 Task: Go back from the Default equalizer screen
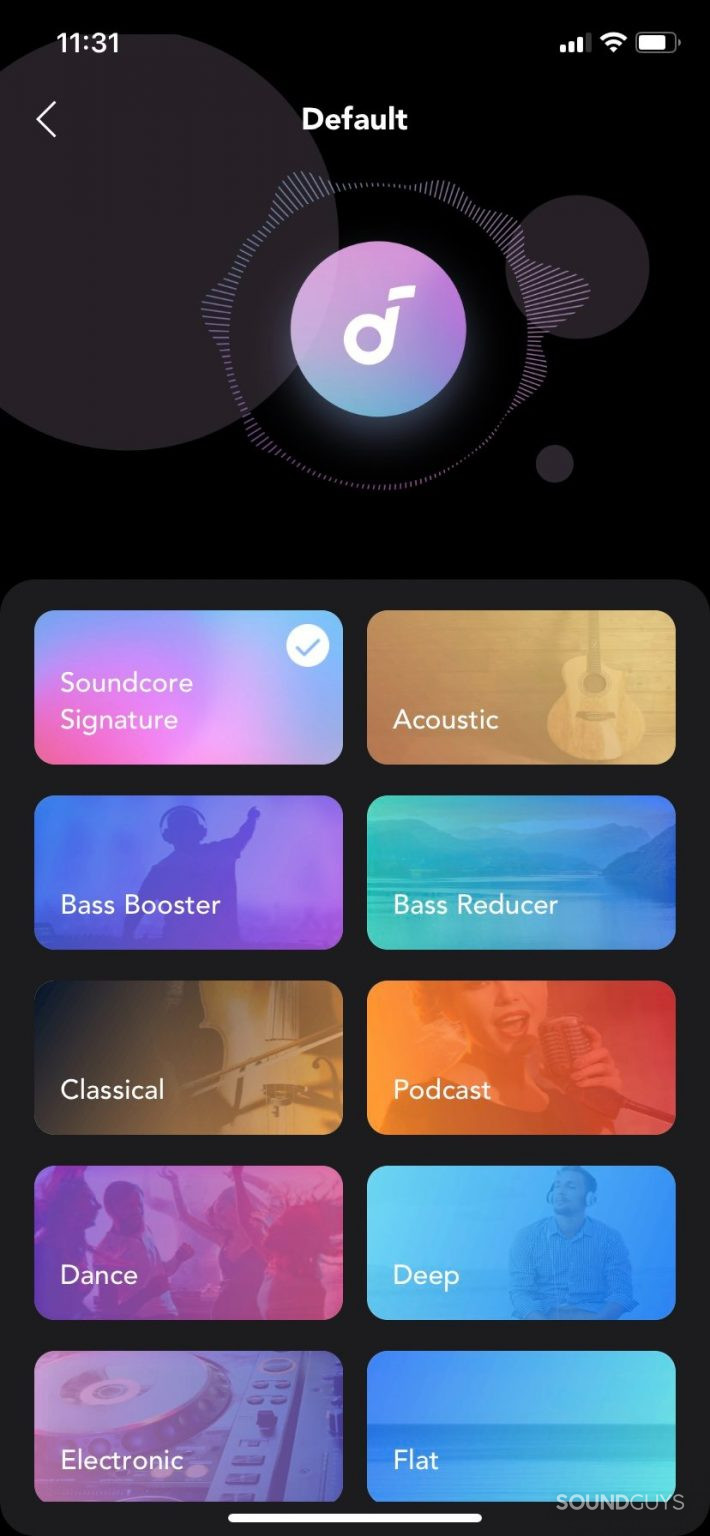[x=46, y=119]
